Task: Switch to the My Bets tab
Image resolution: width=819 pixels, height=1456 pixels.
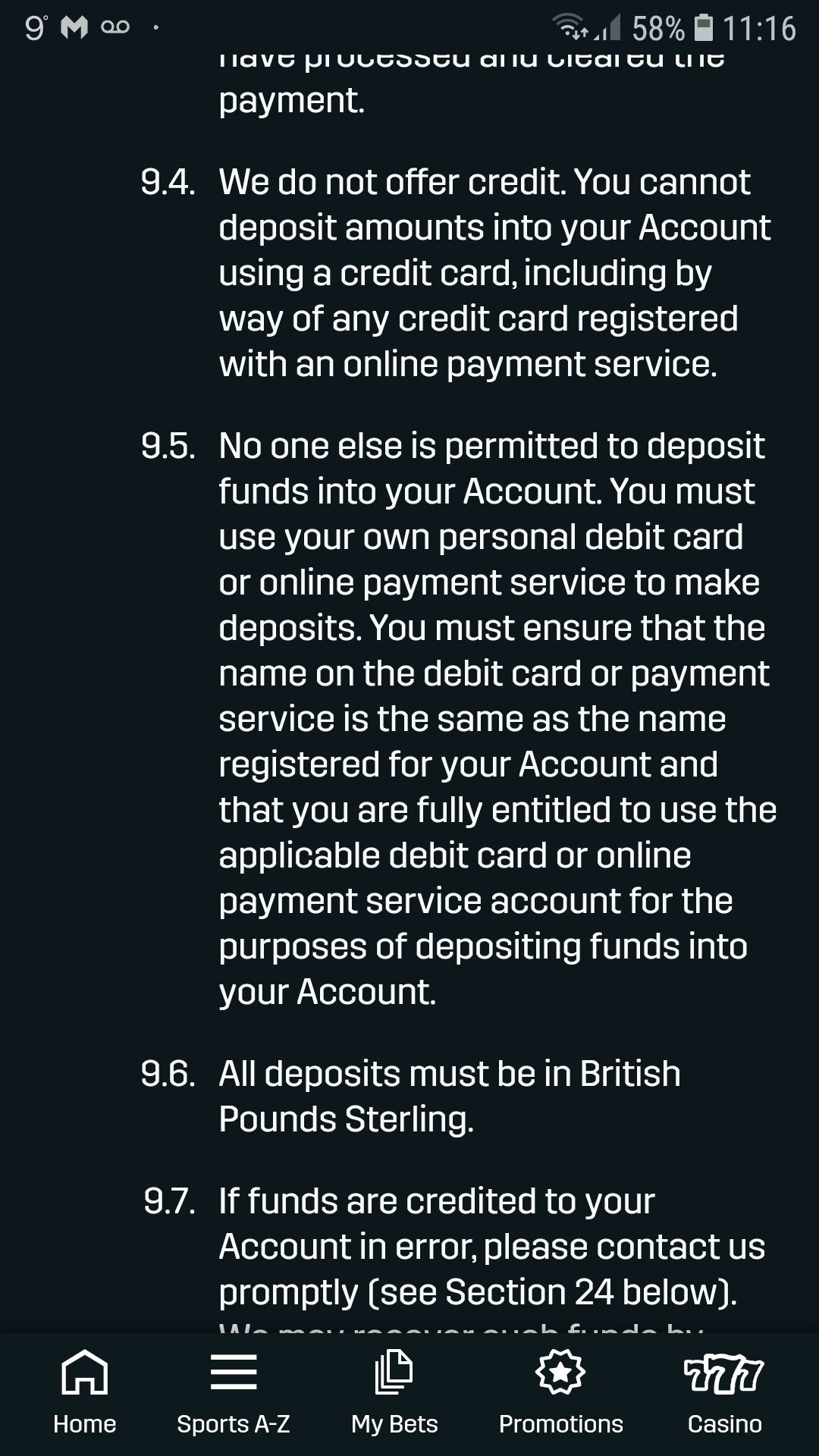Action: pos(394,1392)
